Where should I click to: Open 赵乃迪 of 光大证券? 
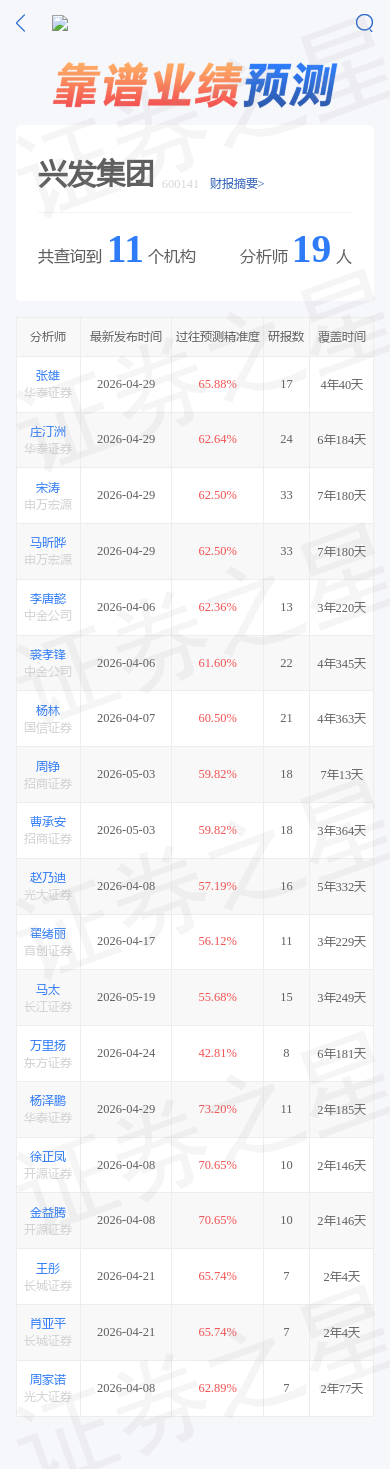point(48,878)
